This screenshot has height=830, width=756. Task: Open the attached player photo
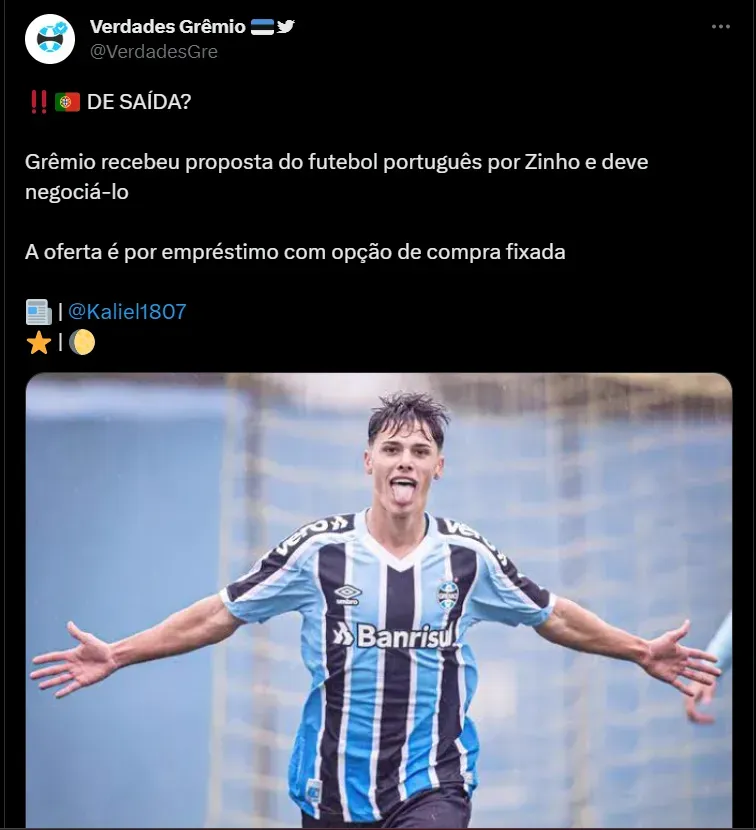(378, 600)
